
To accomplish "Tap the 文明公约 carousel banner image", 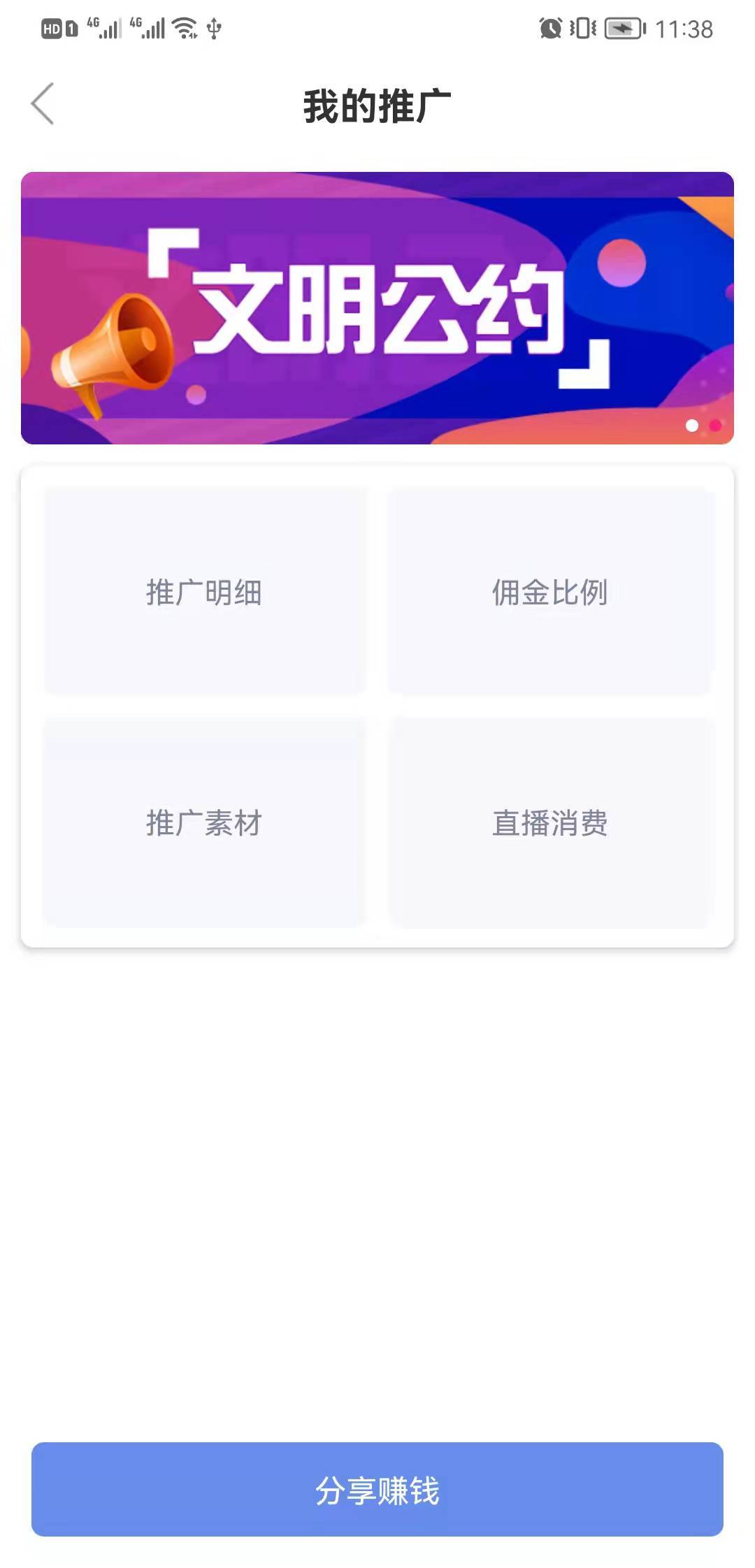I will pyautogui.click(x=377, y=307).
